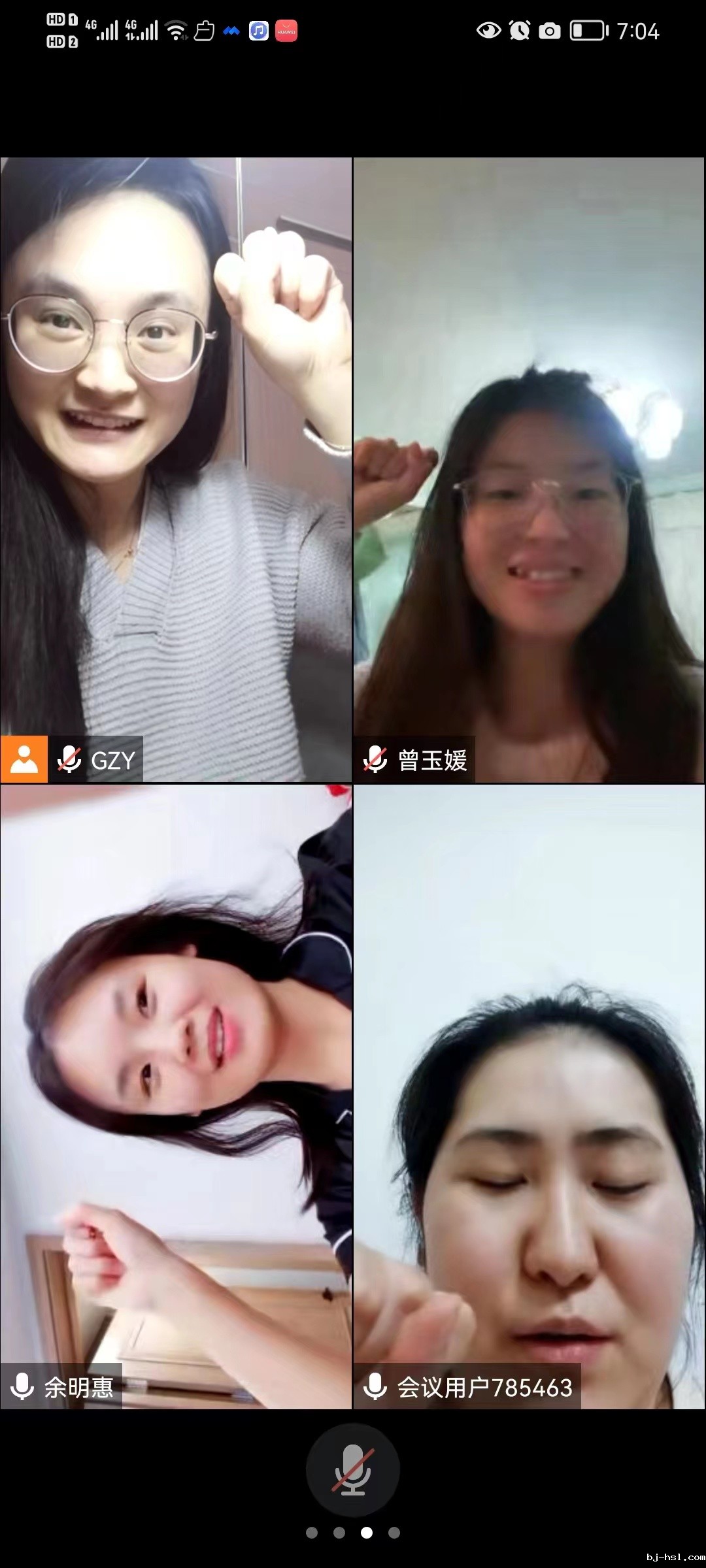The height and width of the screenshot is (1568, 706).
Task: Select GZY's video tile
Action: tap(176, 469)
